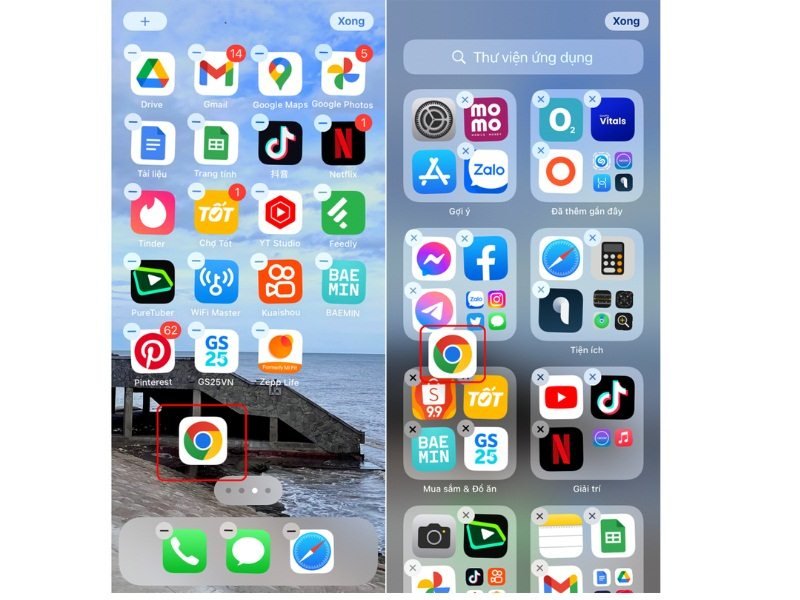Open Pinterest with 62 notifications

[152, 352]
